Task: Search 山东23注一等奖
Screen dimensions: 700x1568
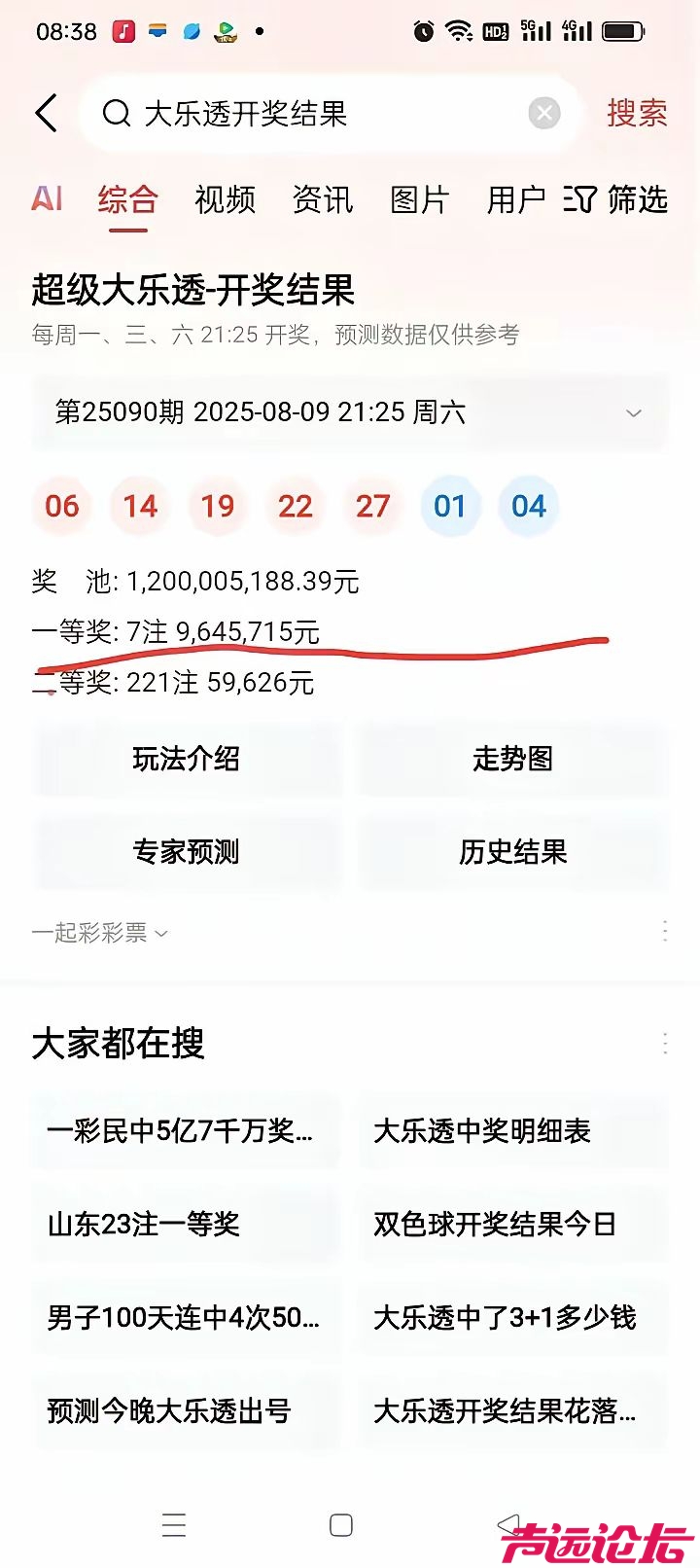Action: coord(185,1224)
